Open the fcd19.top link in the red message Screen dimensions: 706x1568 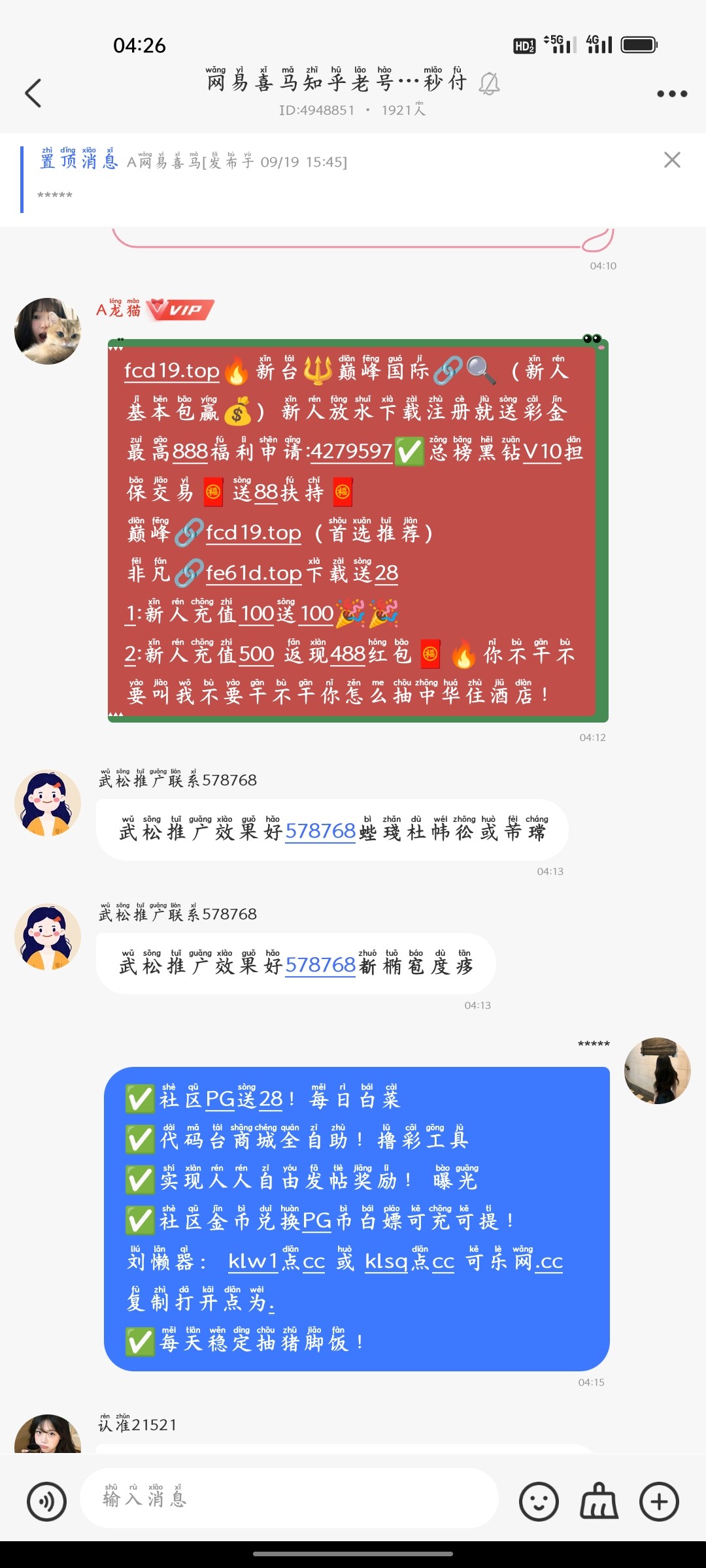pyautogui.click(x=171, y=371)
